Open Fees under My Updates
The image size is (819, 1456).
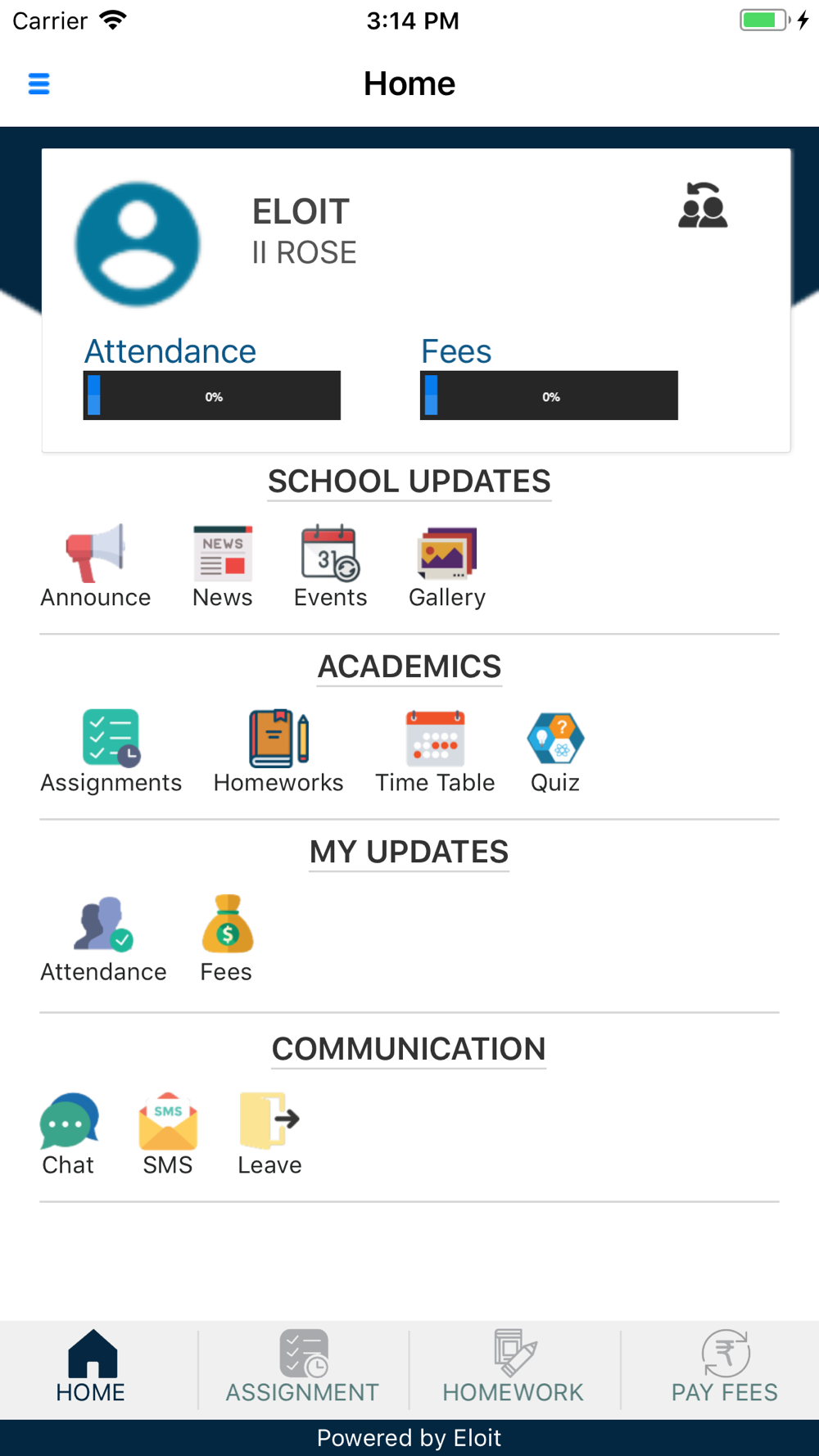(x=227, y=939)
